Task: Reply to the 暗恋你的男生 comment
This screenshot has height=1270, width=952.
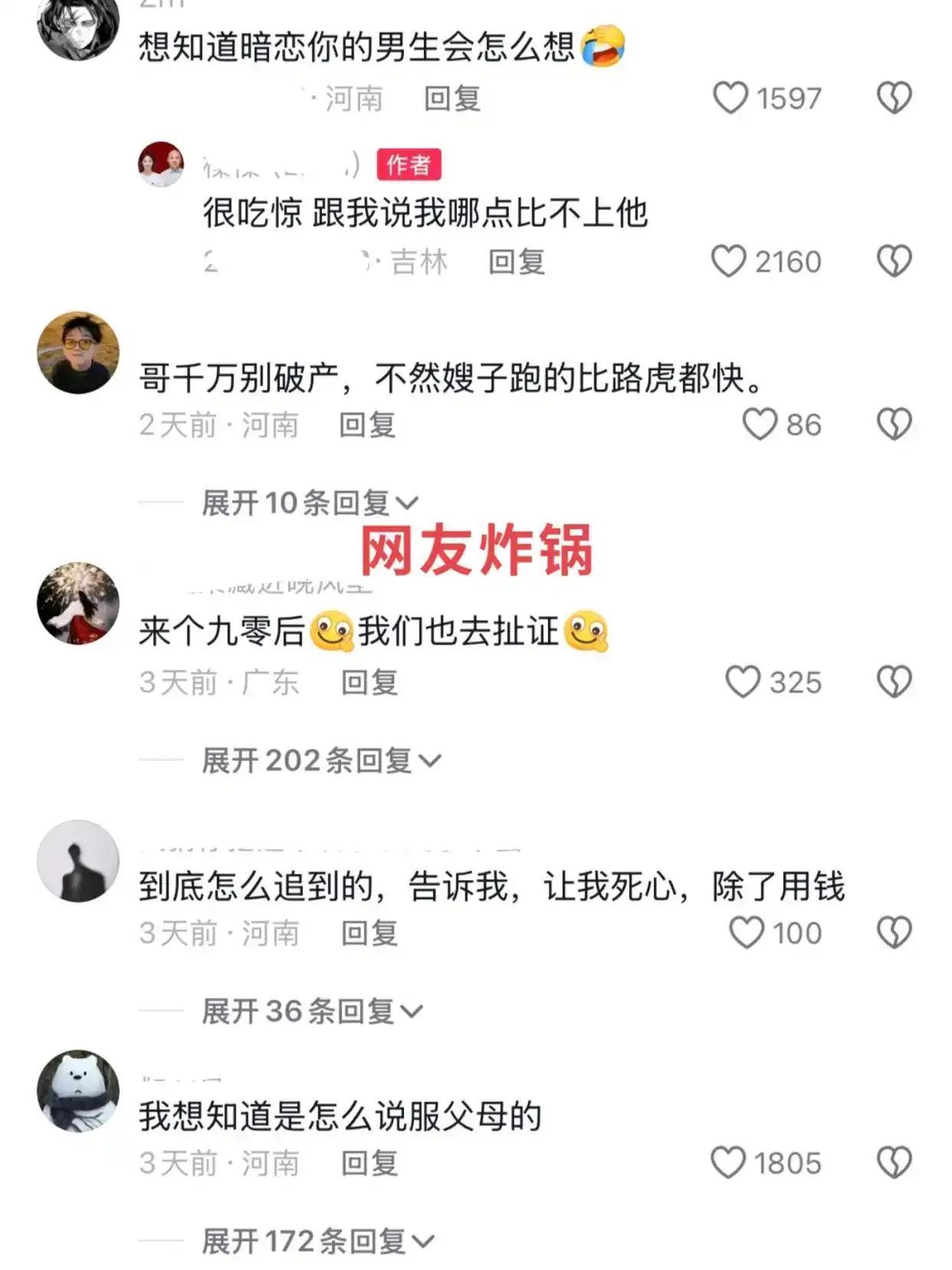Action: pyautogui.click(x=452, y=99)
